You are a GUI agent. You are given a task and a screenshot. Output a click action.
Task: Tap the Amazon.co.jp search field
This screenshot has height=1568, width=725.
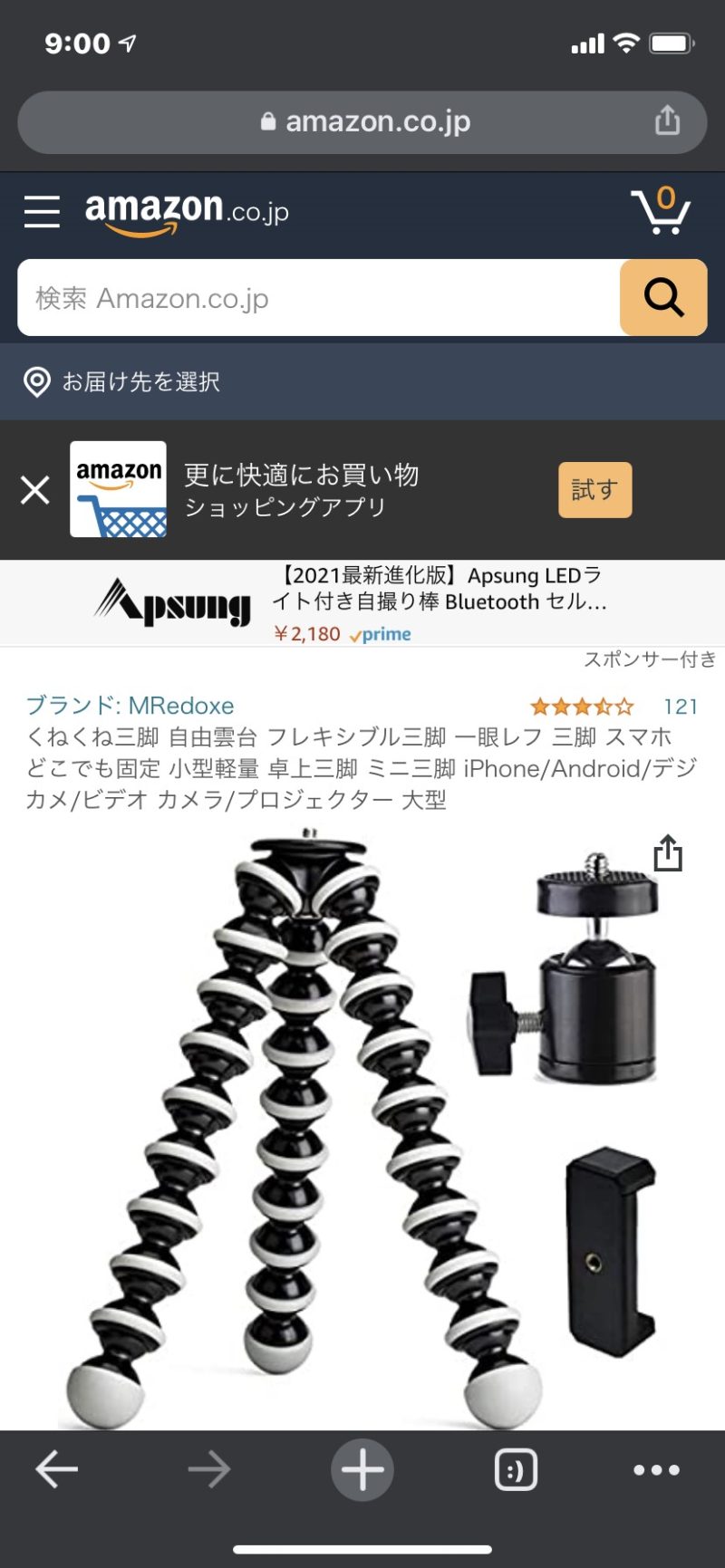(x=318, y=298)
